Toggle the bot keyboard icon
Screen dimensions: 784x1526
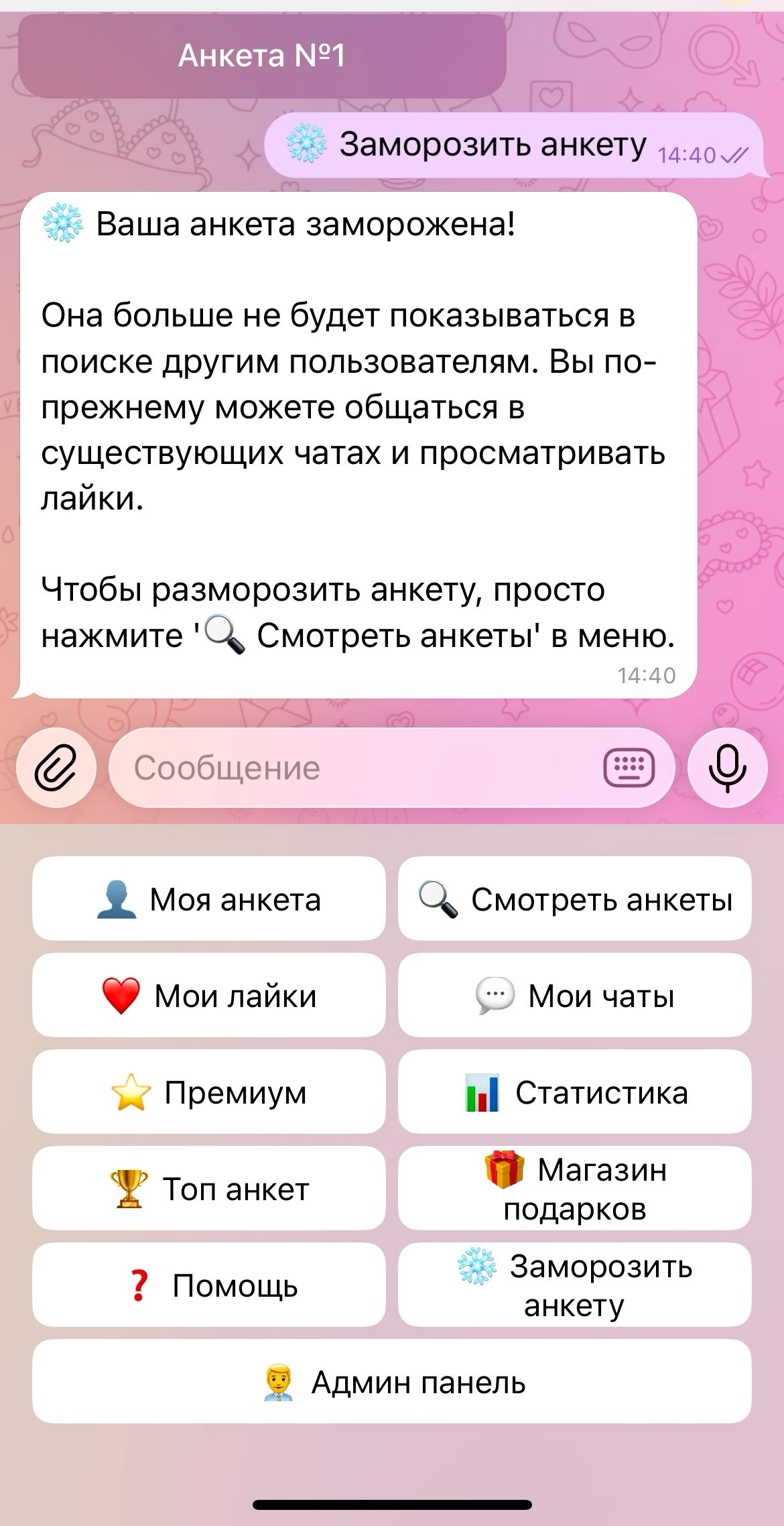point(629,768)
